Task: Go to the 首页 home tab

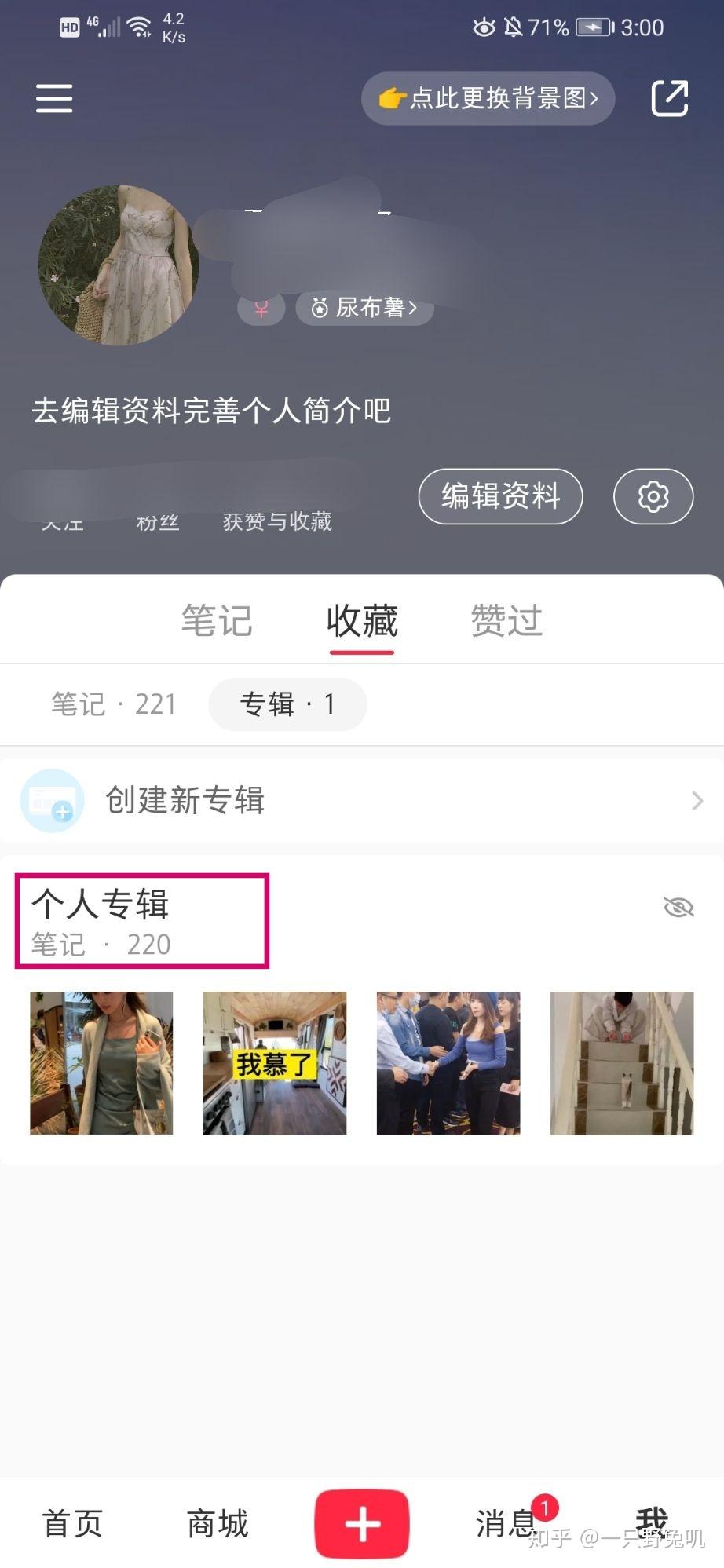Action: click(x=72, y=1524)
